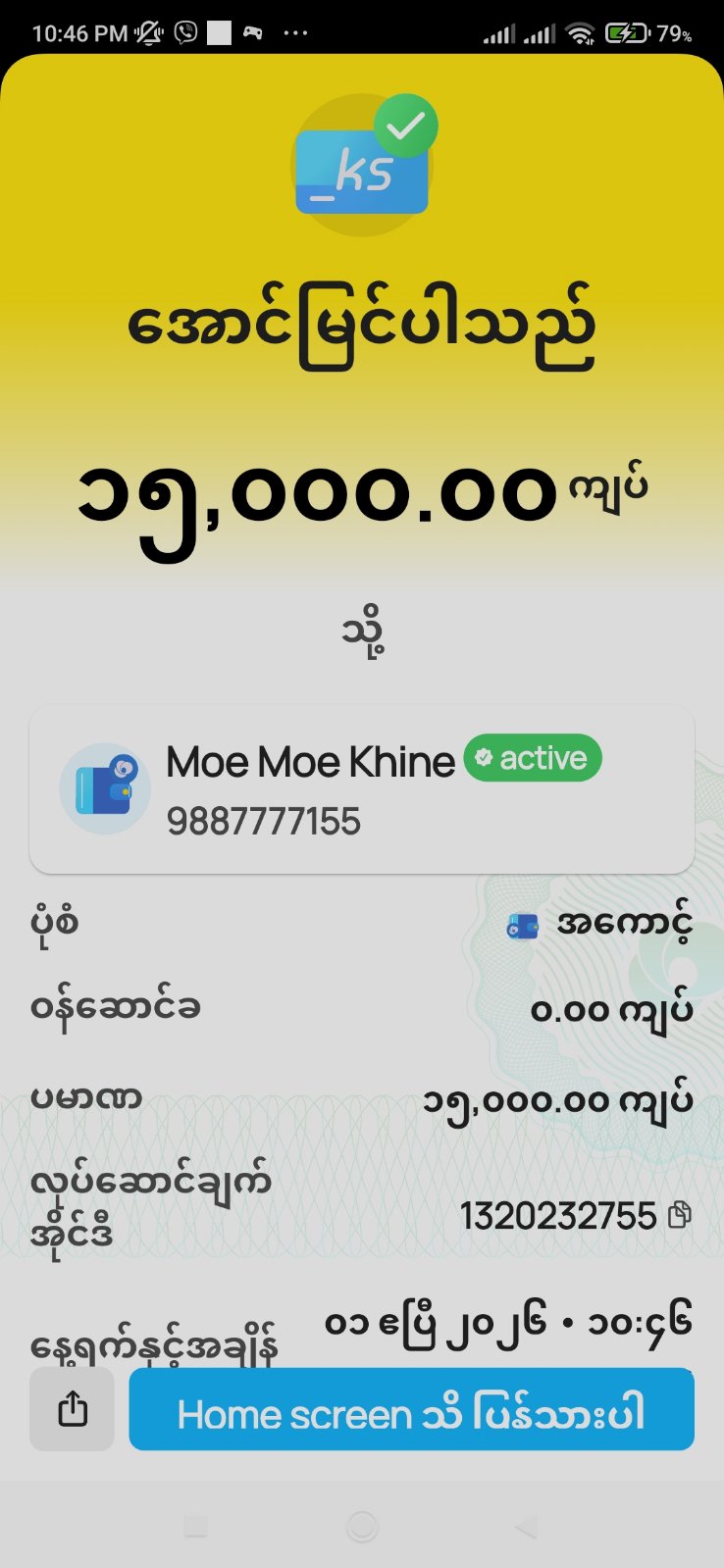724x1568 pixels.
Task: Open Moe Moe Khine recipient card
Action: (x=361, y=789)
